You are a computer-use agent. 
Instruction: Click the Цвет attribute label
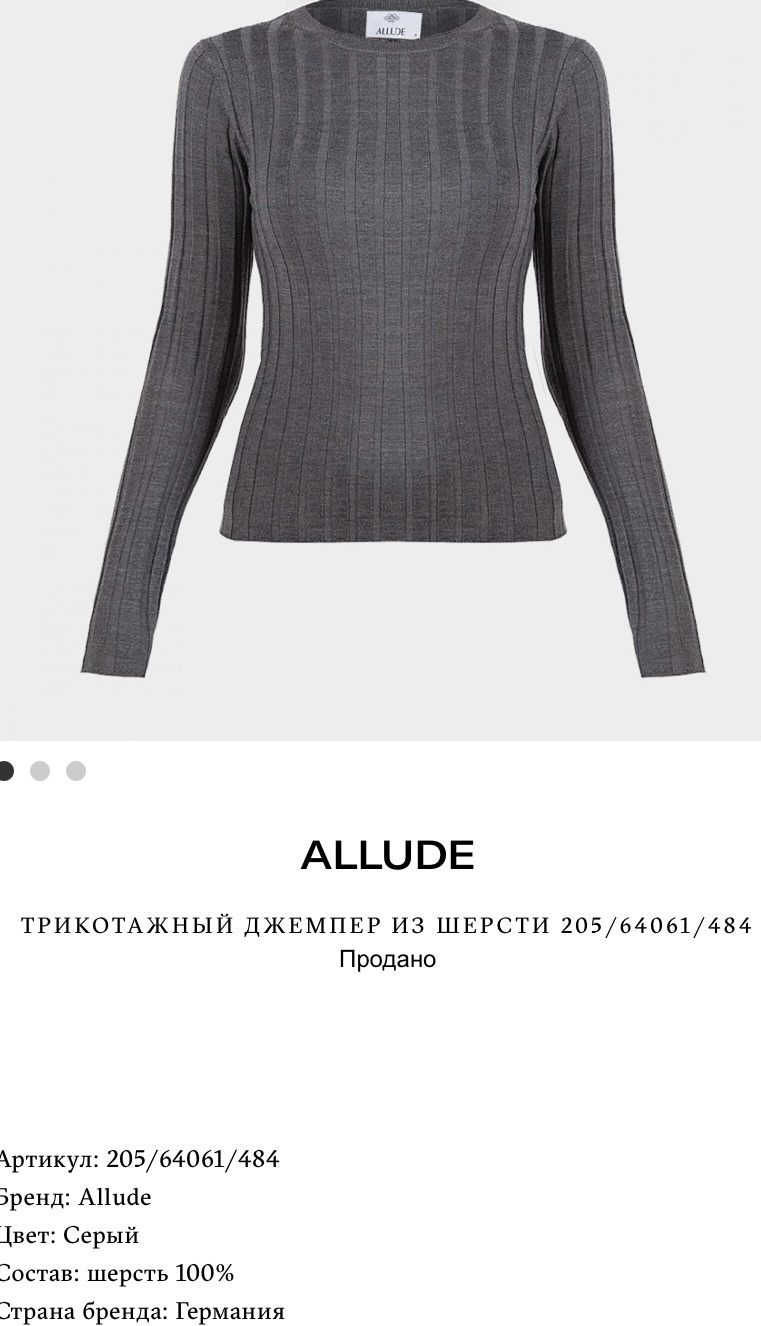pyautogui.click(x=25, y=1235)
